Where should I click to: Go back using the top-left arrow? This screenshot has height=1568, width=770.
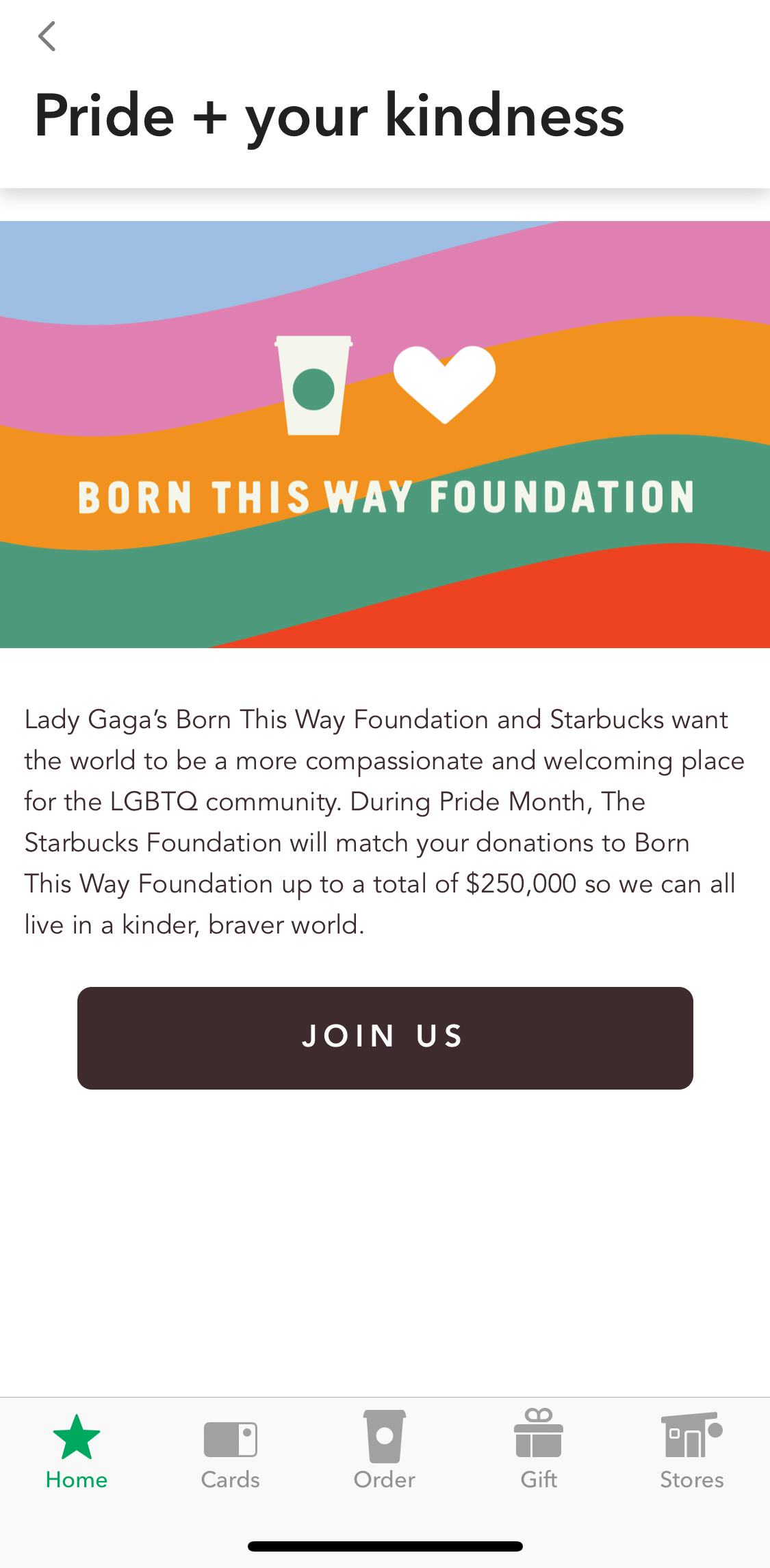(47, 36)
